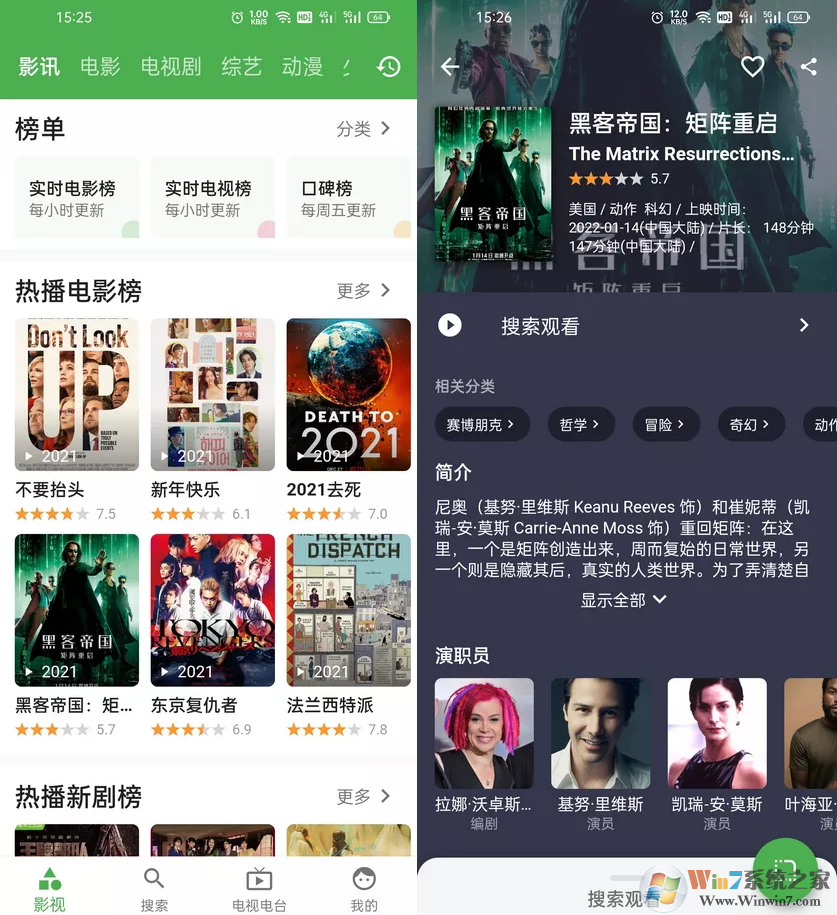Open the 实时电影榜 ranking card
The image size is (837, 915).
[x=76, y=197]
